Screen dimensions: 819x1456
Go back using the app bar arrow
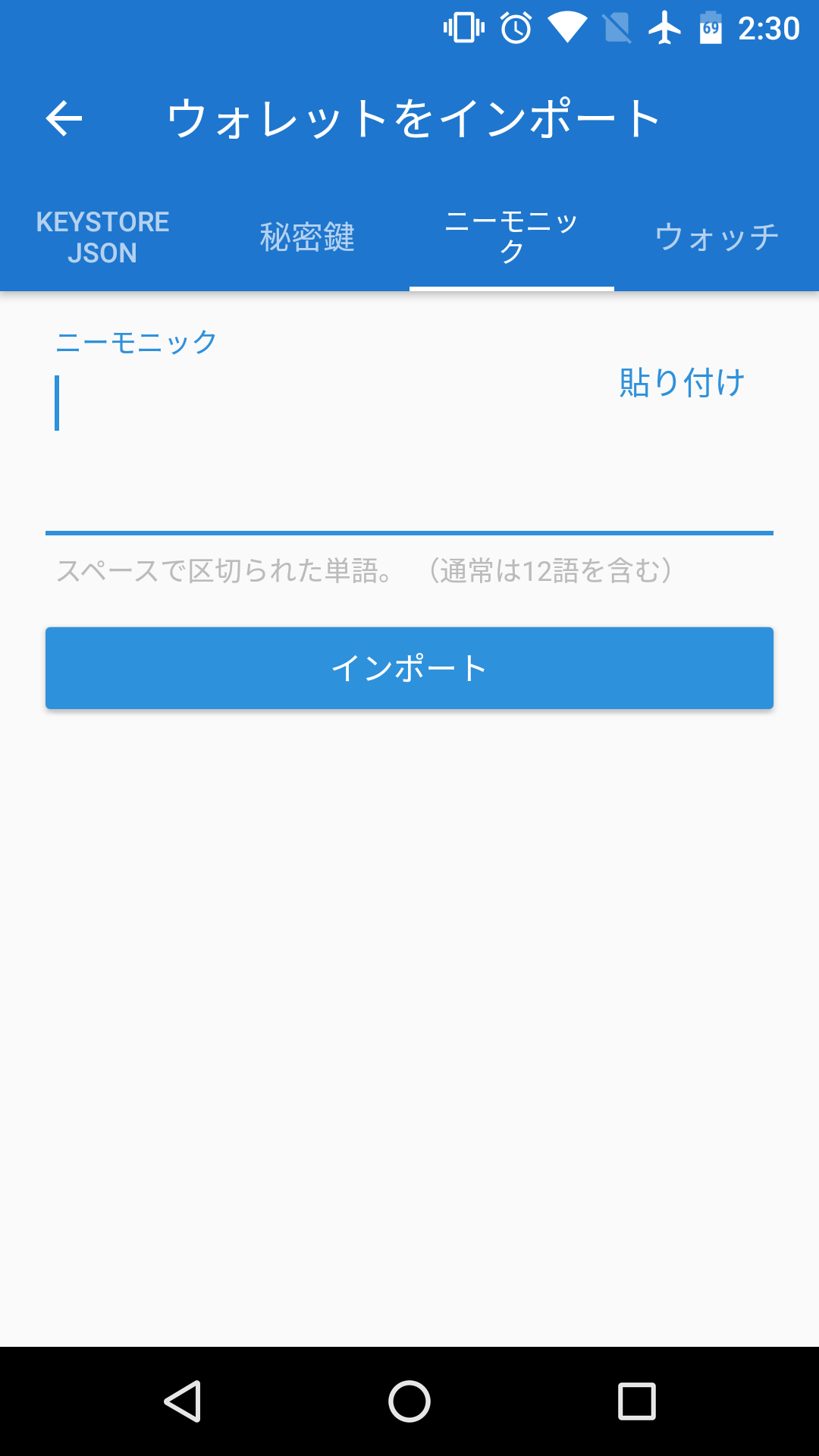(64, 118)
